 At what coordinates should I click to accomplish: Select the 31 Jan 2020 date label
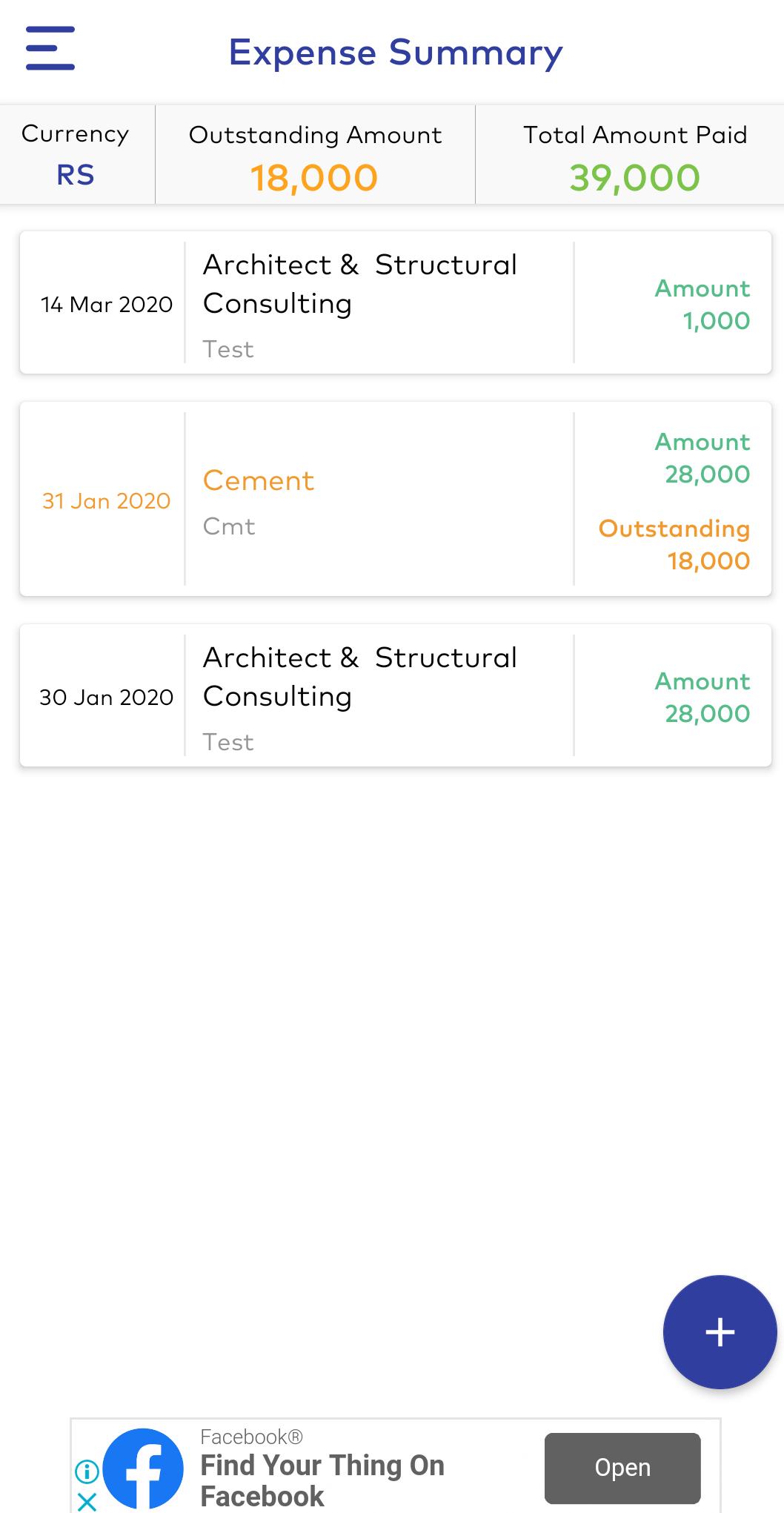[106, 500]
